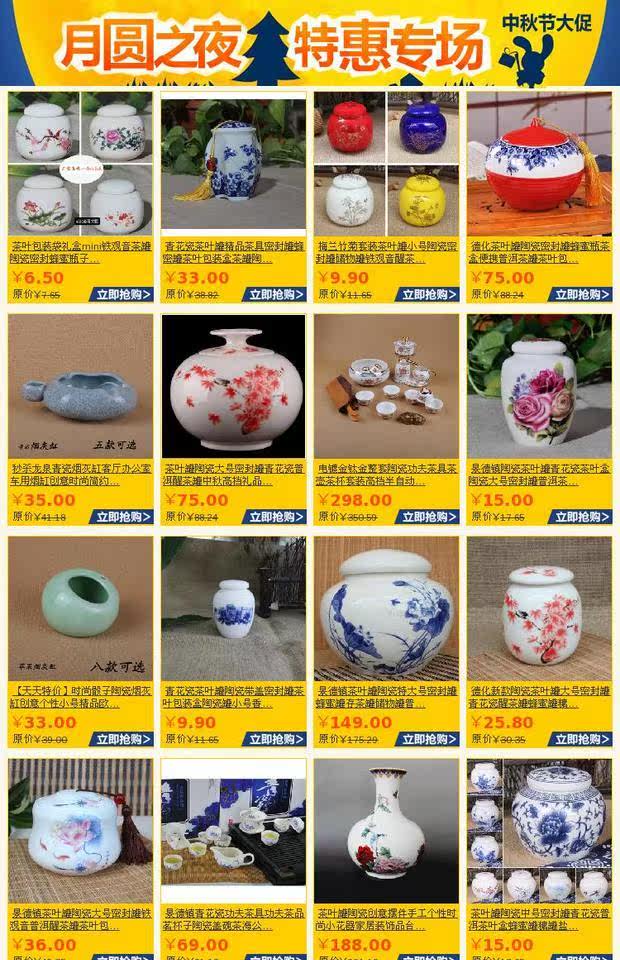The width and height of the screenshot is (620, 960).
Task: Tap 立即抢购 for the ¥6.50 tea jar
Action: (x=124, y=295)
